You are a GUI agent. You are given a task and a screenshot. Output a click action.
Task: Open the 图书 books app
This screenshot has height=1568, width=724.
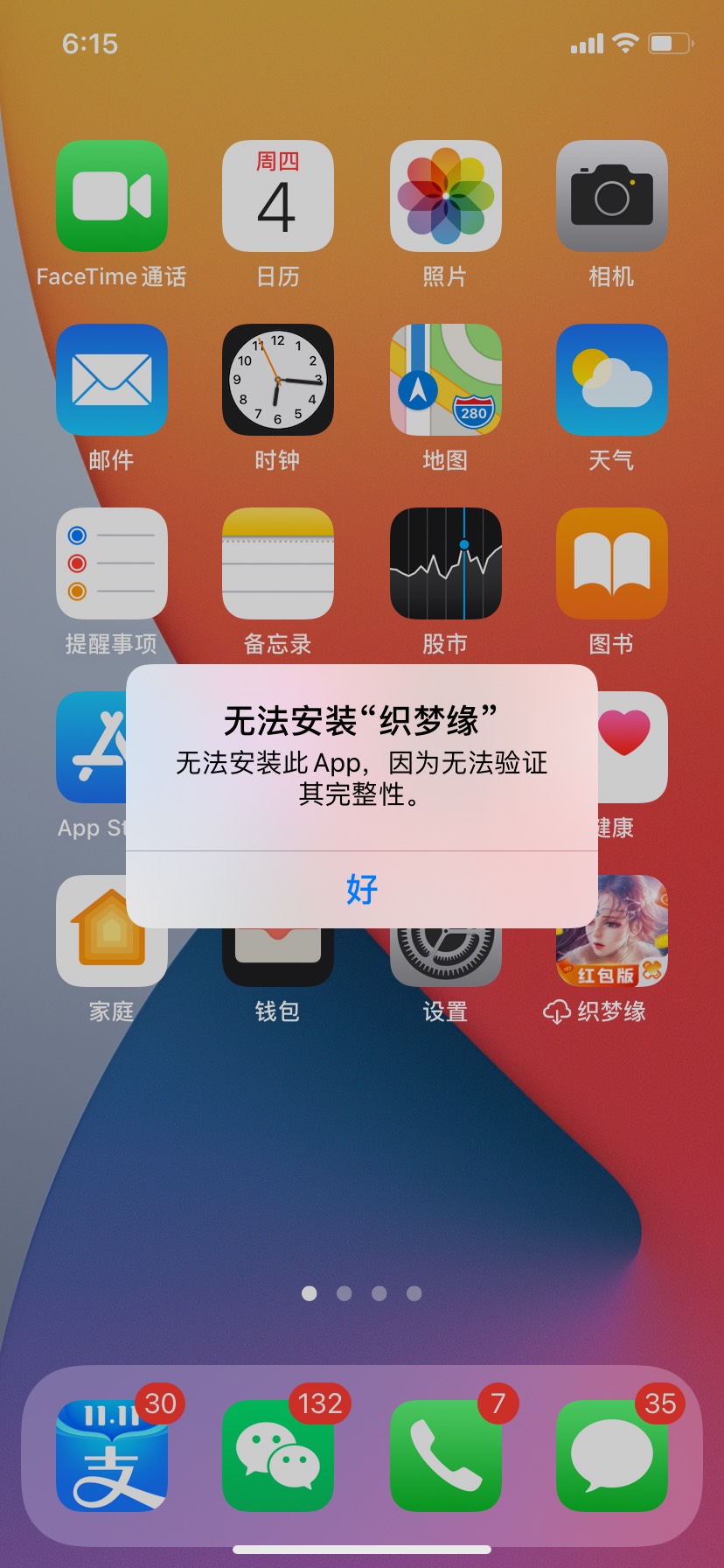click(x=611, y=563)
